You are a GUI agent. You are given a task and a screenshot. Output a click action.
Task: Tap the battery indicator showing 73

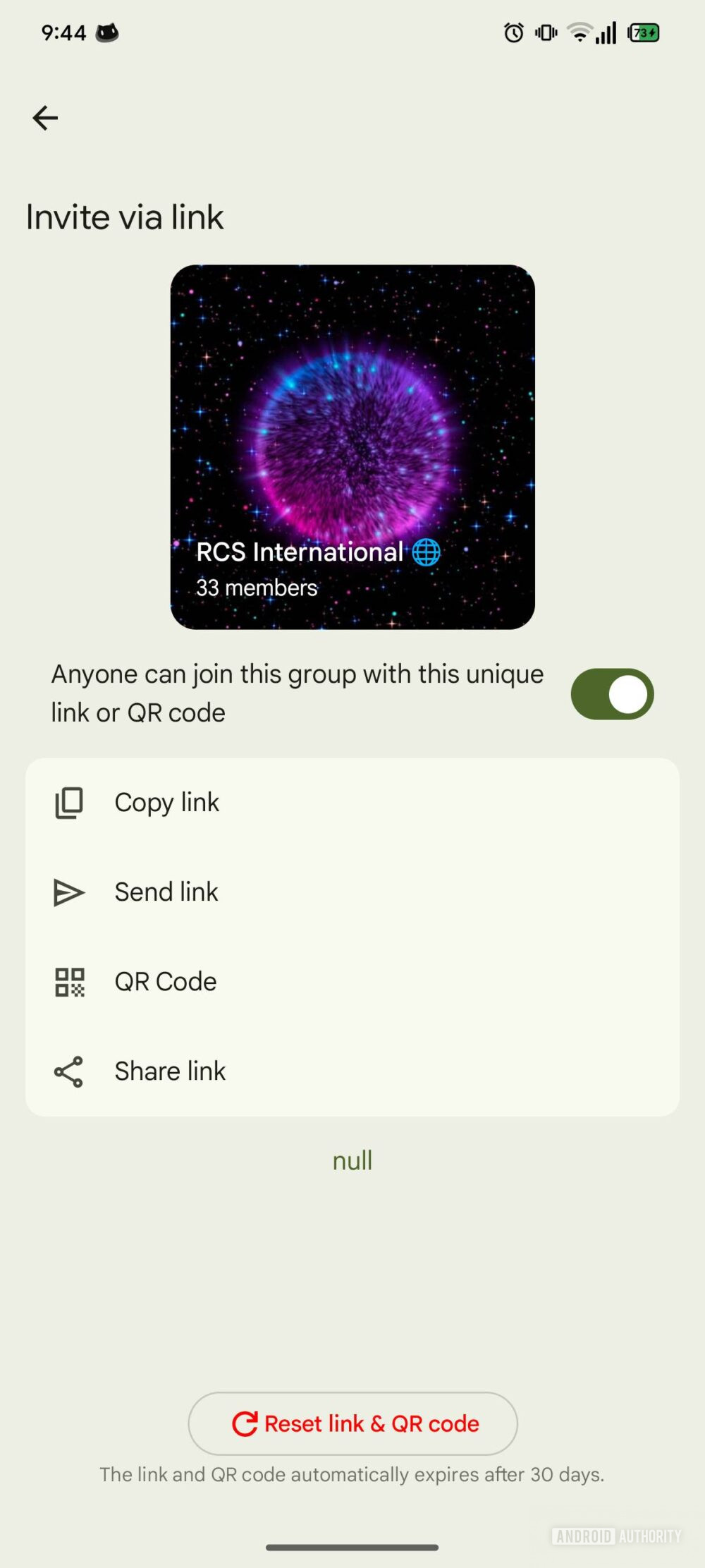(643, 32)
